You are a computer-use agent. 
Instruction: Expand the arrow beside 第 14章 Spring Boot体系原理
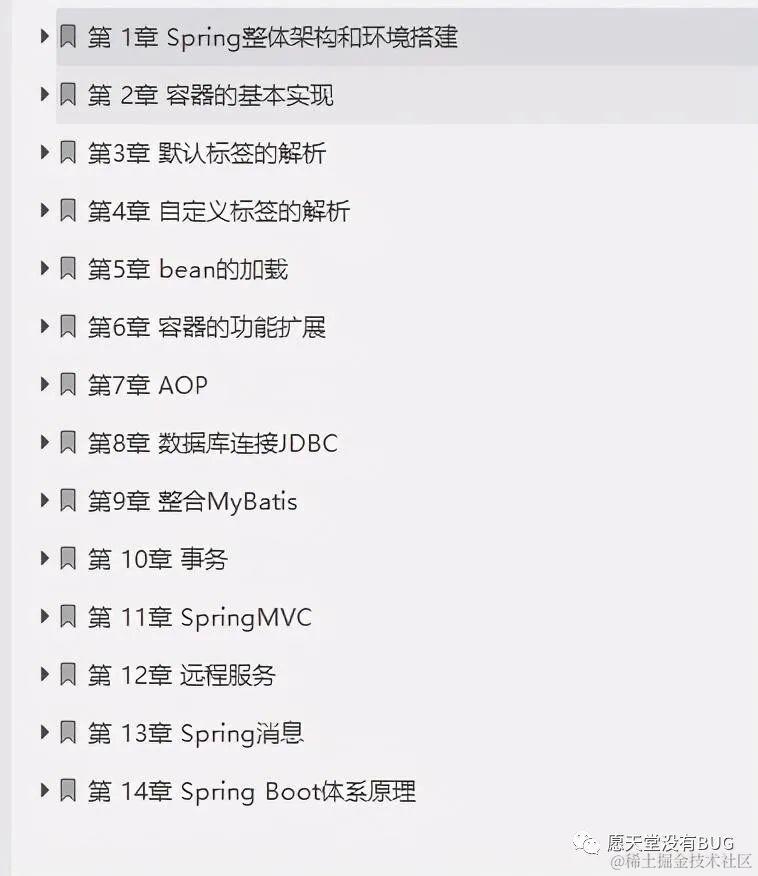click(44, 791)
